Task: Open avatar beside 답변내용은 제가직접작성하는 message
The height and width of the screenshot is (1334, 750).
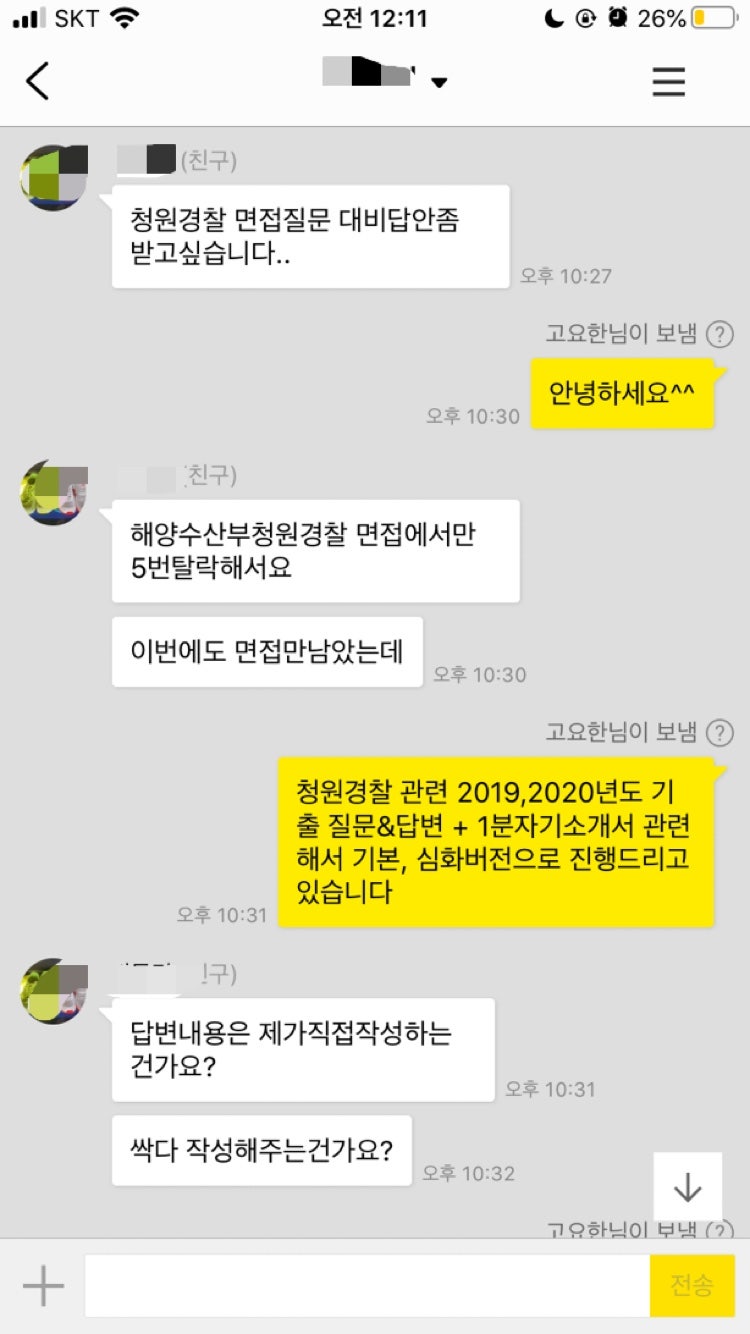Action: tap(55, 991)
